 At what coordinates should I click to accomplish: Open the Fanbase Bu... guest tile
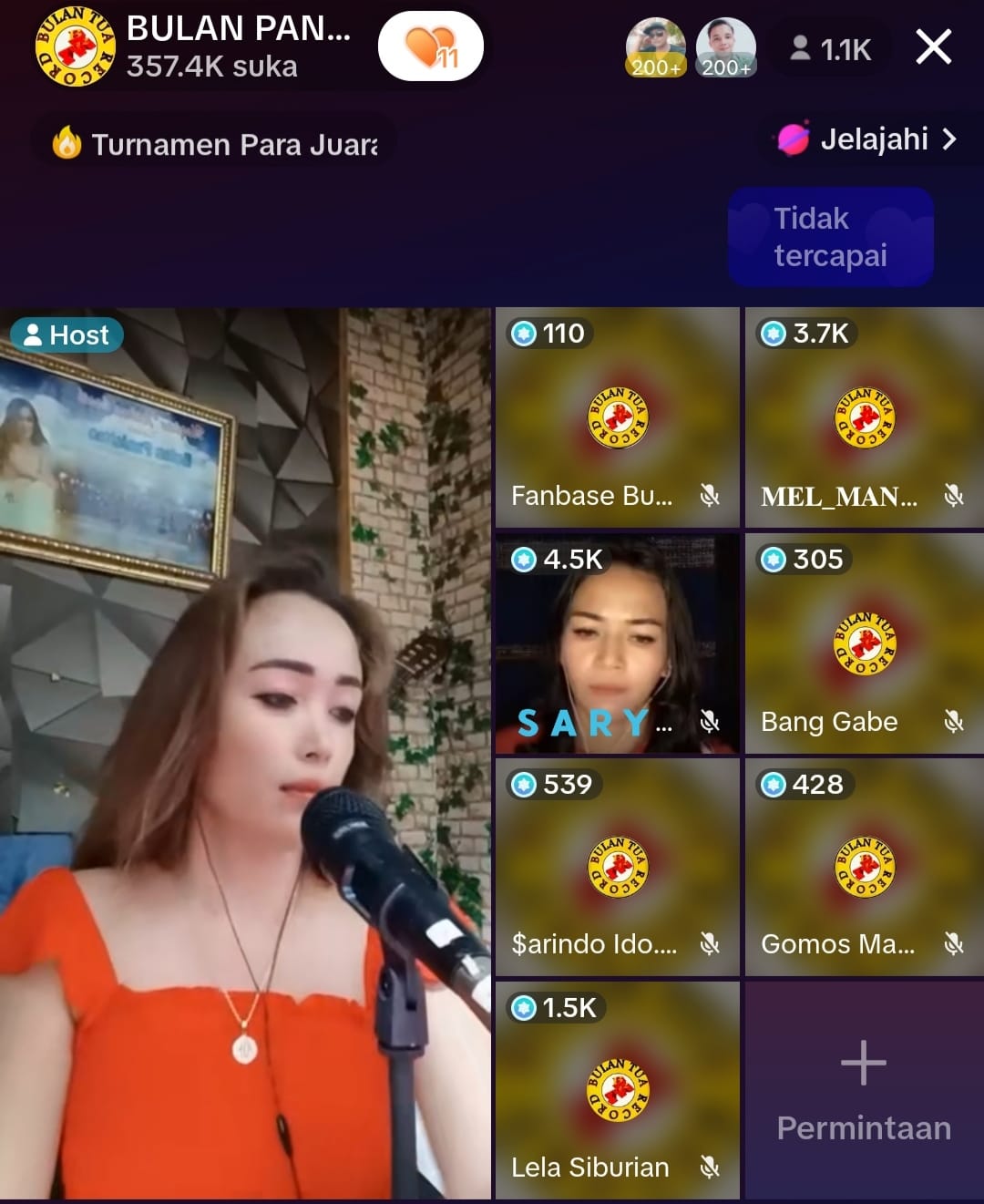pos(617,418)
